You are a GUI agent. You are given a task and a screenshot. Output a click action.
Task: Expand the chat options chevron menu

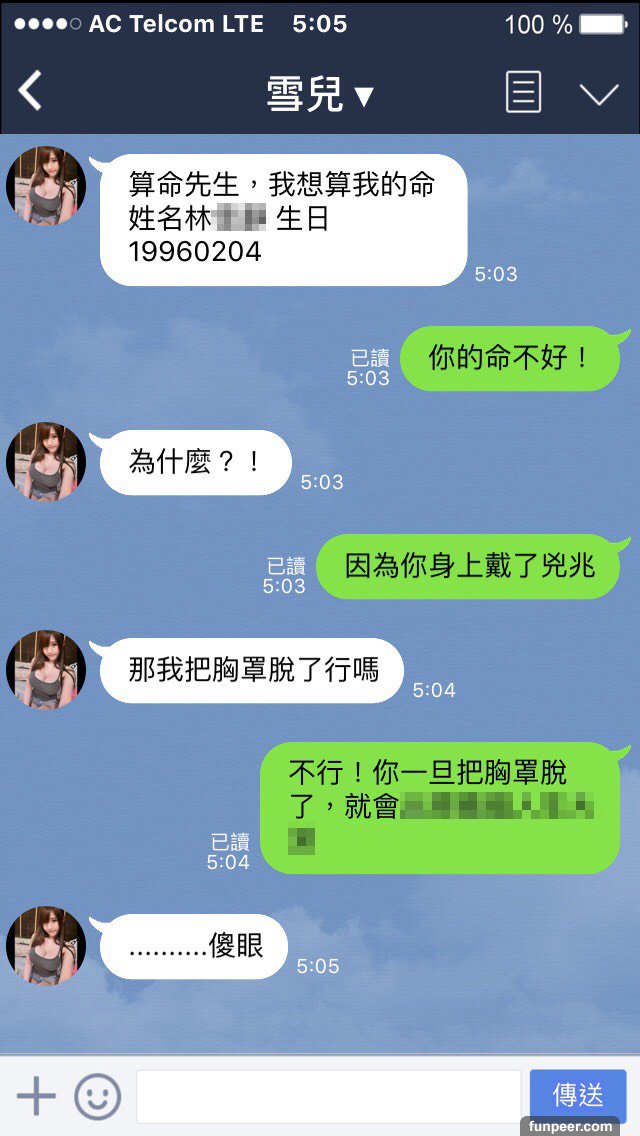599,94
